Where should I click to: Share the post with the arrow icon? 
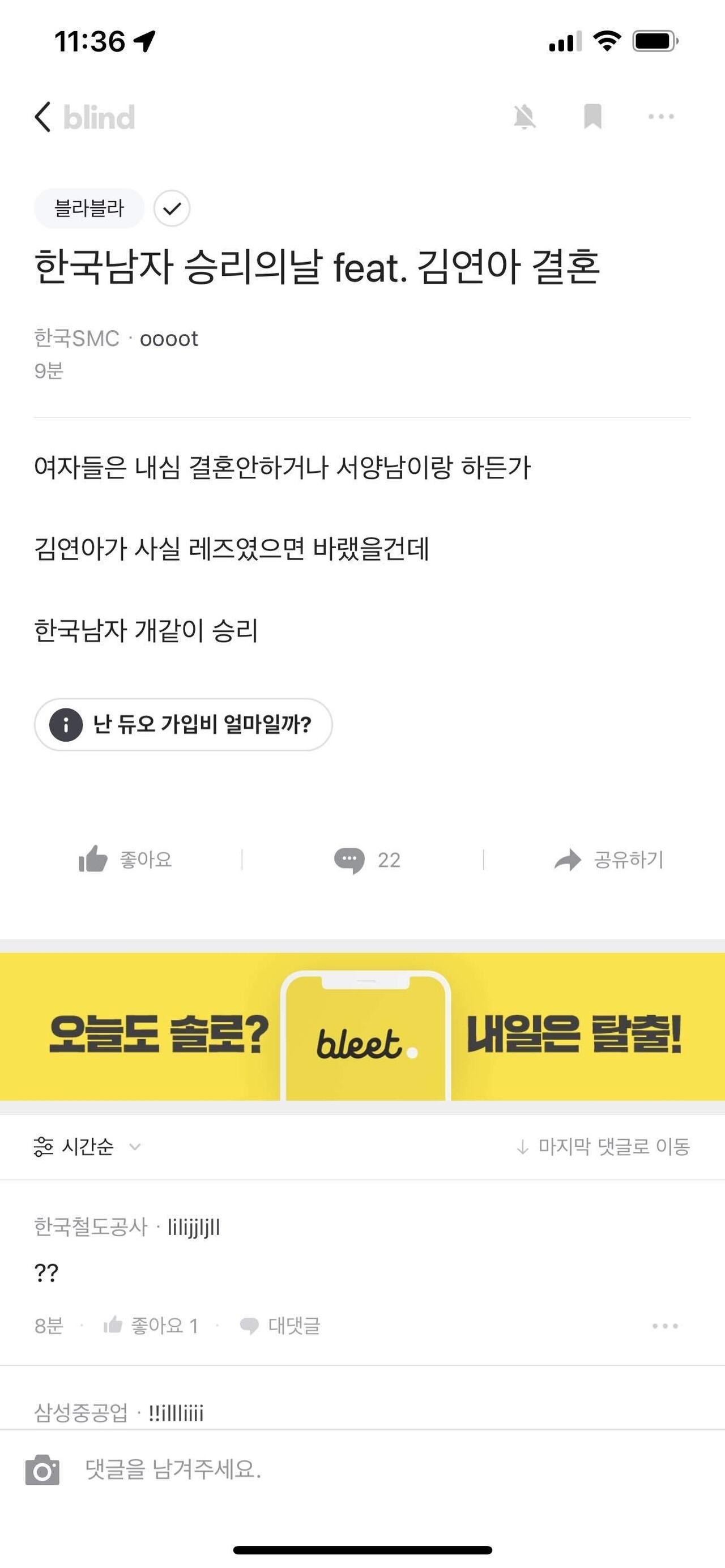tap(567, 860)
